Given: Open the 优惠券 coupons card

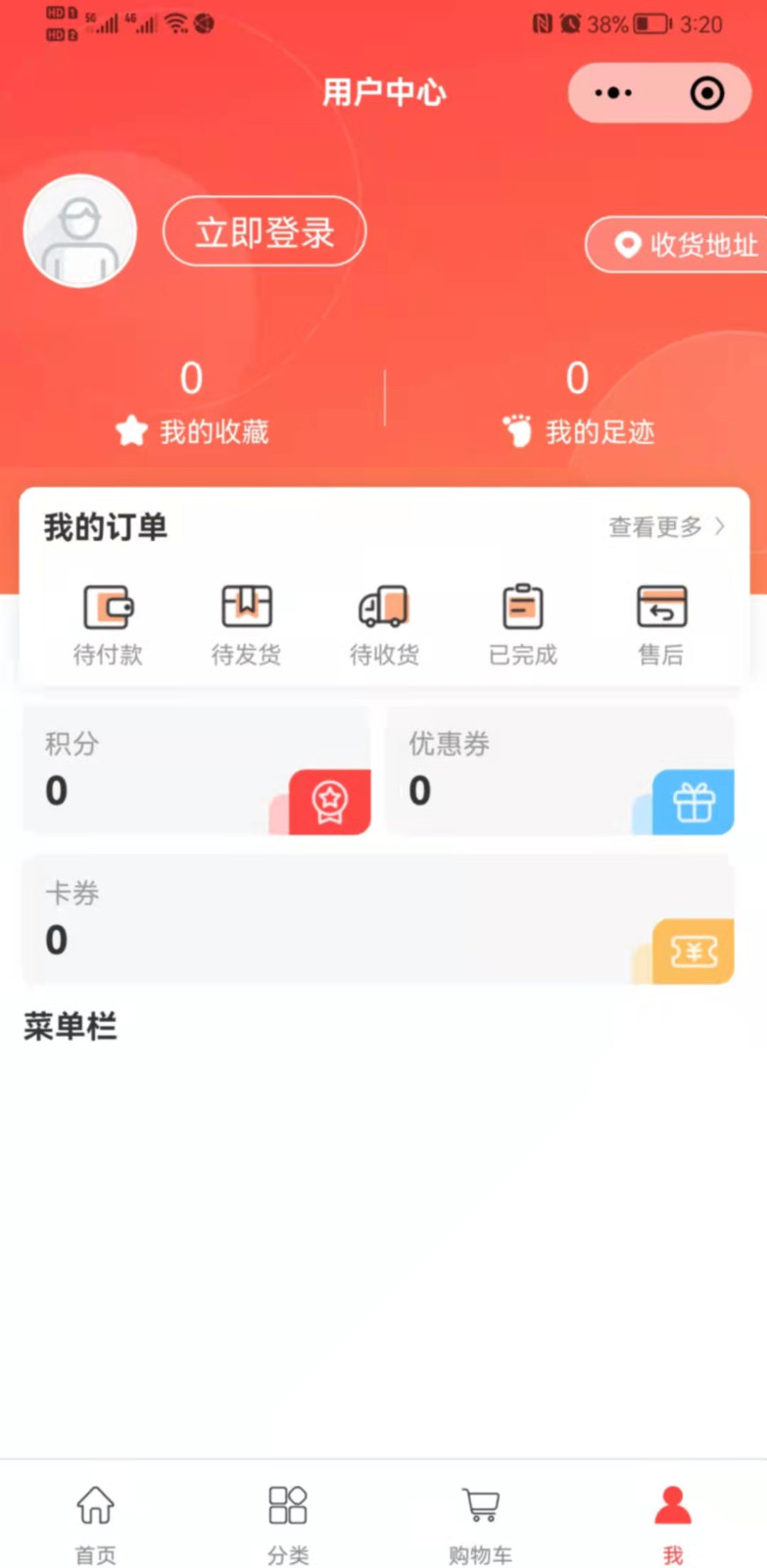Looking at the screenshot, I should pos(559,771).
